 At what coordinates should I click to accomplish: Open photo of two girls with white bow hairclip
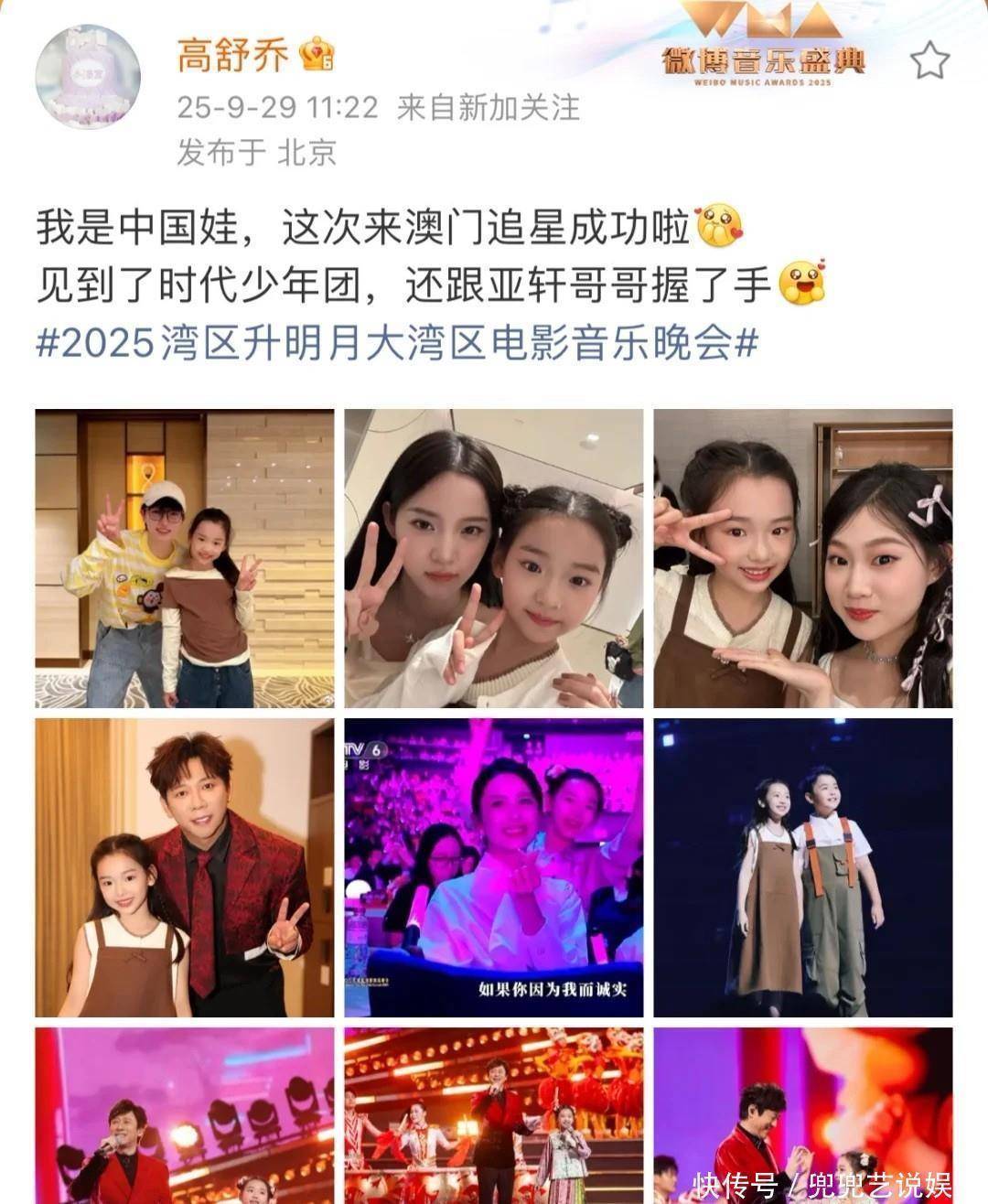(802, 558)
